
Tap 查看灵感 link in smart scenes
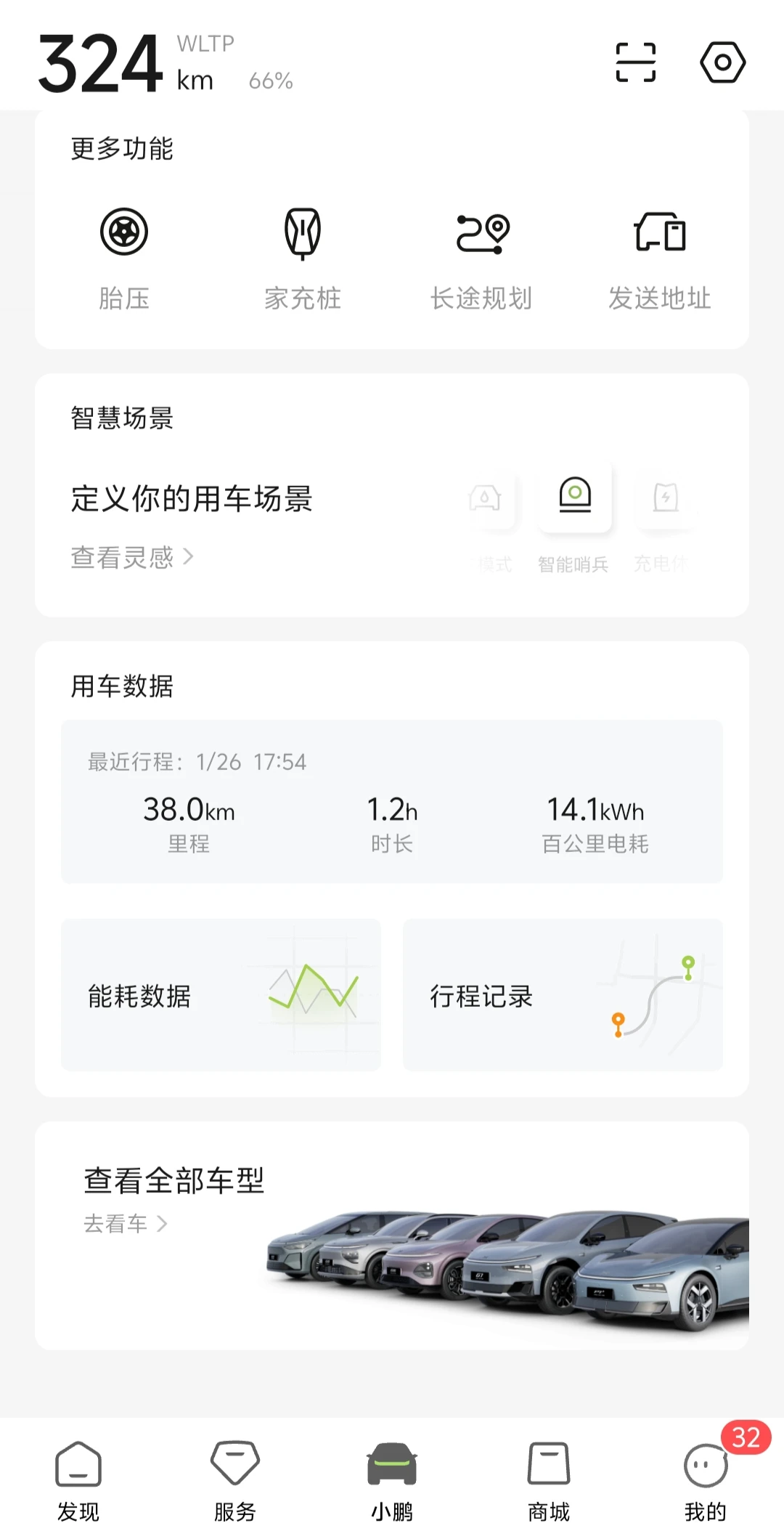coord(131,557)
